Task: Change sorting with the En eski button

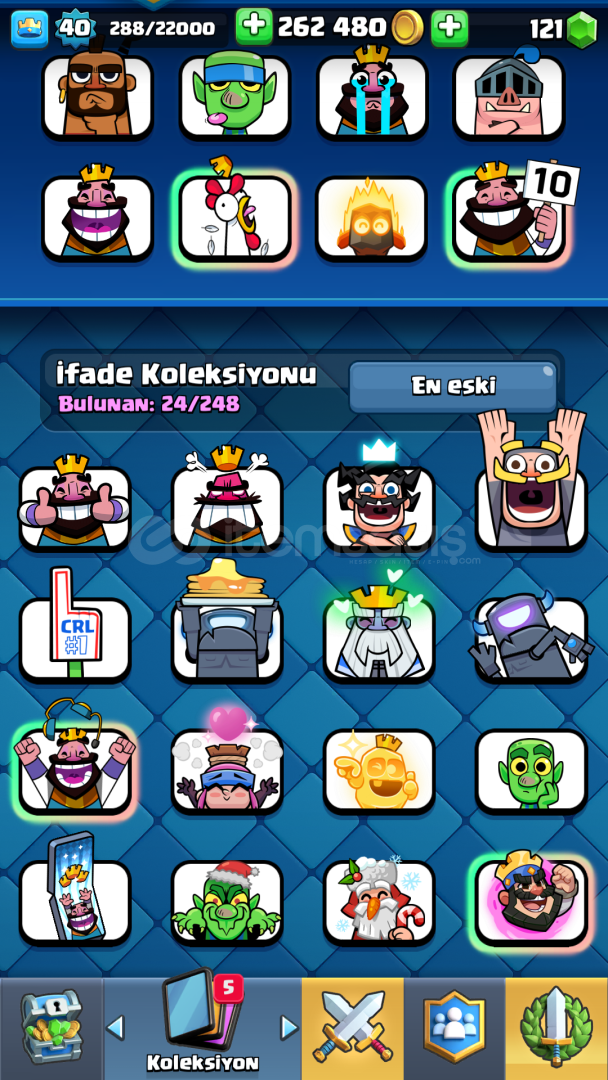Action: tap(453, 386)
